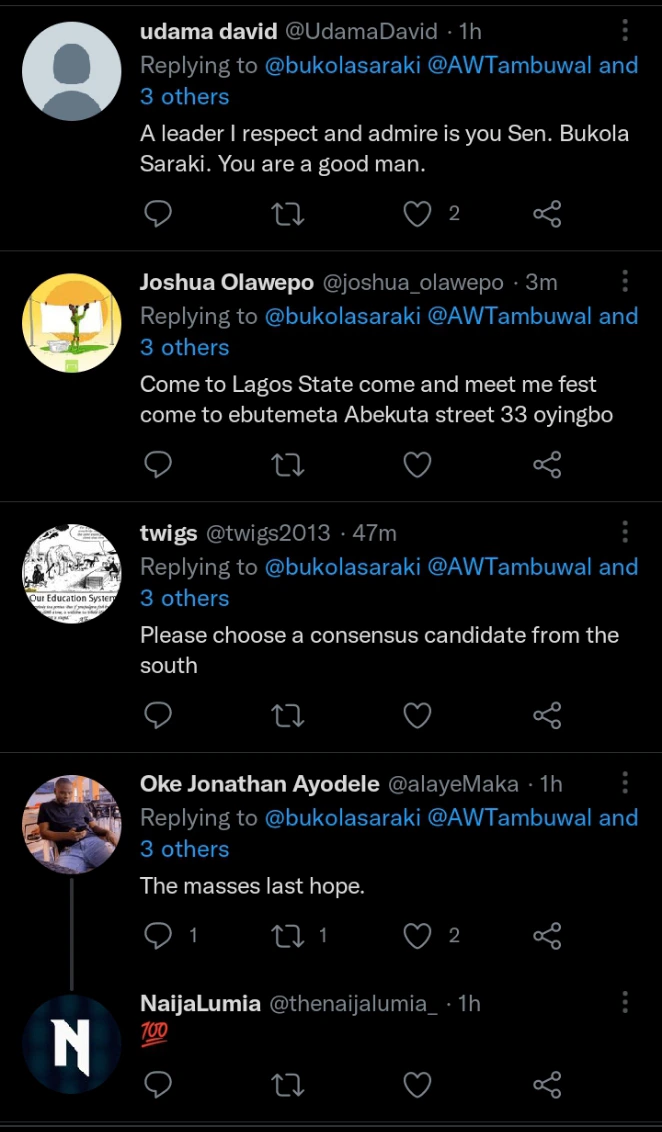Share the tweet from twigs
This screenshot has height=1132, width=662.
click(x=547, y=716)
